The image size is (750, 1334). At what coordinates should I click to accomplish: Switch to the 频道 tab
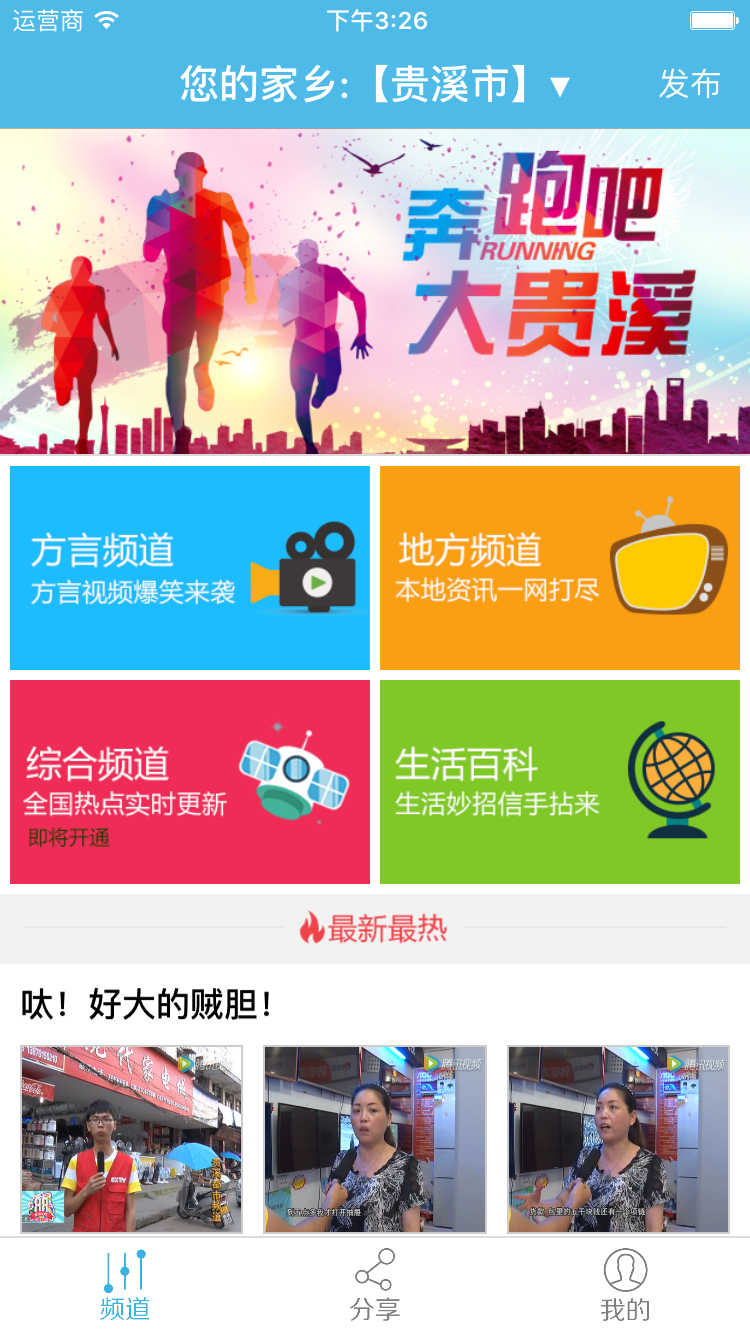[125, 1286]
